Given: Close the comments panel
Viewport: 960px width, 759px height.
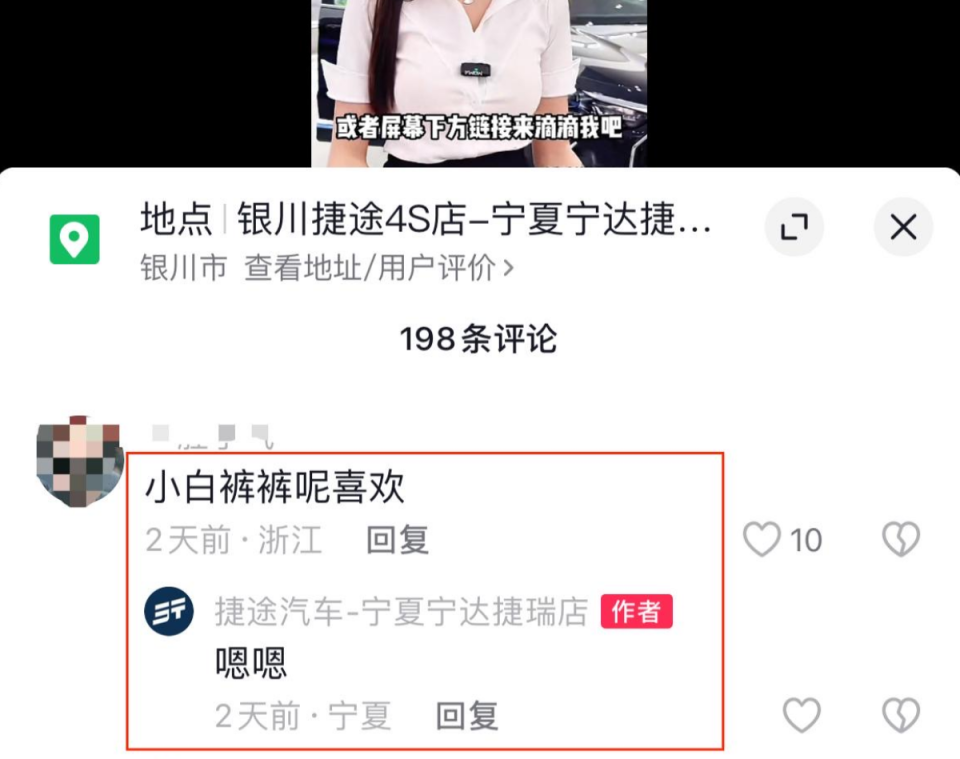Looking at the screenshot, I should [x=903, y=228].
